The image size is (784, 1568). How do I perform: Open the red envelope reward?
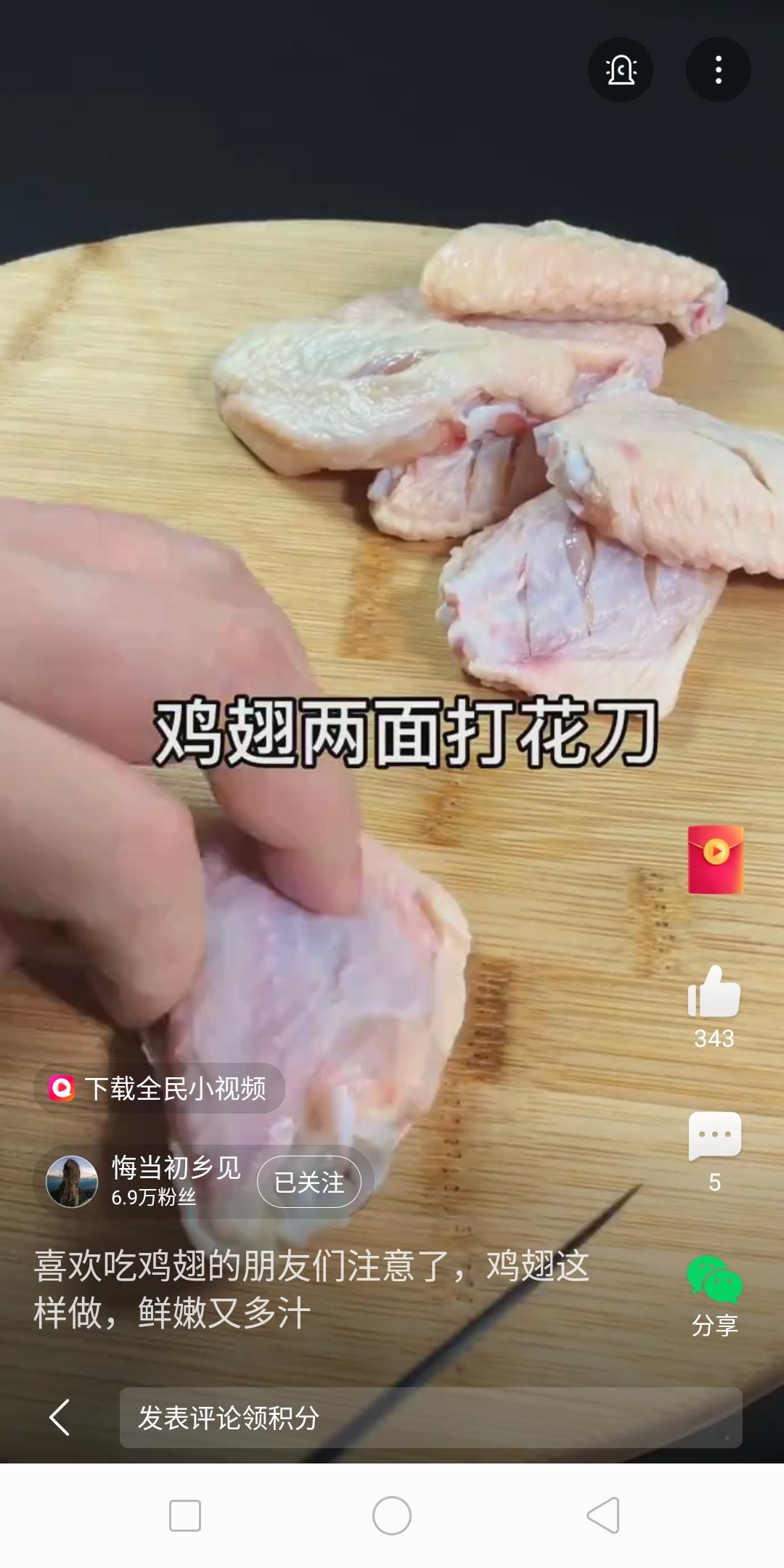715,859
